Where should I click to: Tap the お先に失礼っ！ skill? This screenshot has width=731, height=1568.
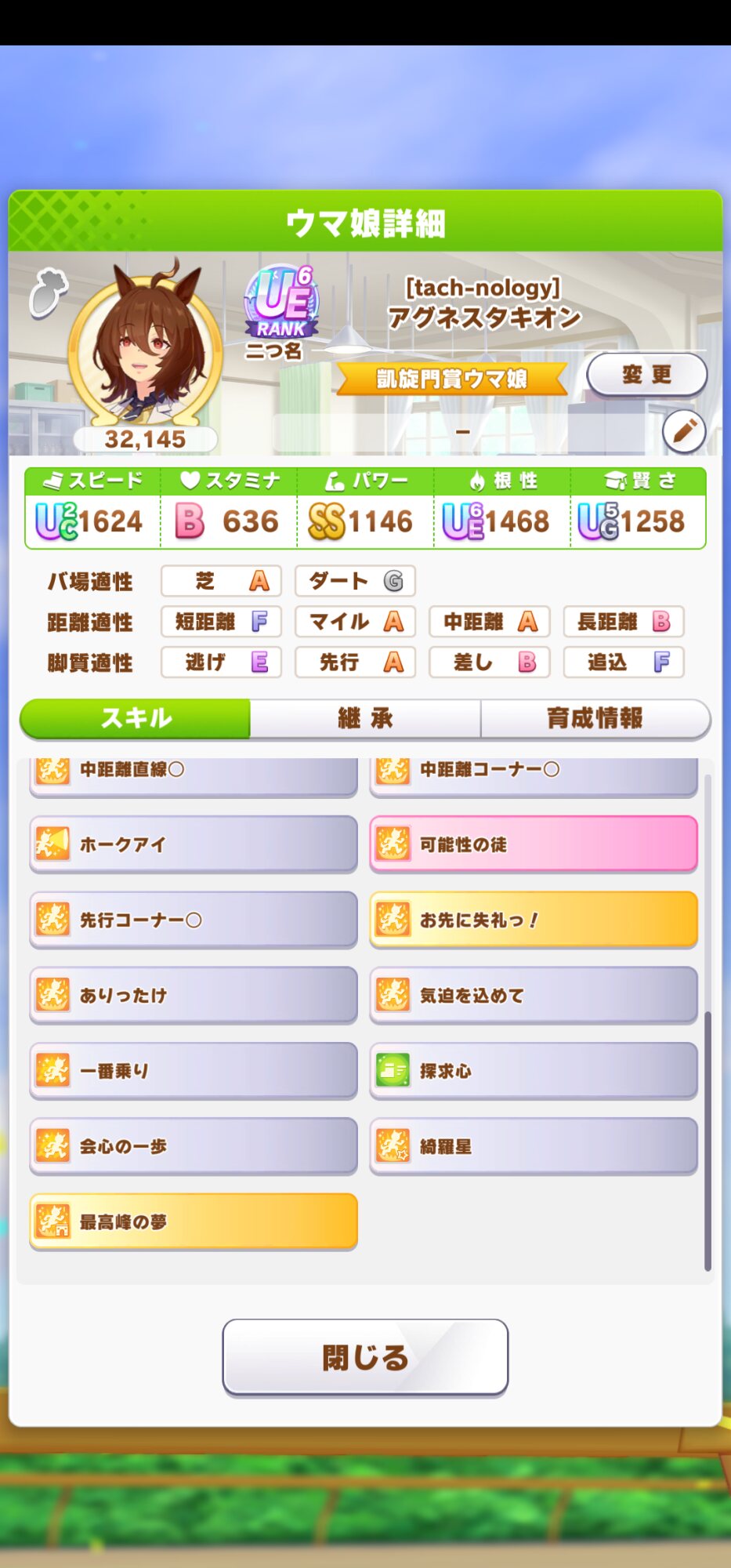click(x=534, y=920)
